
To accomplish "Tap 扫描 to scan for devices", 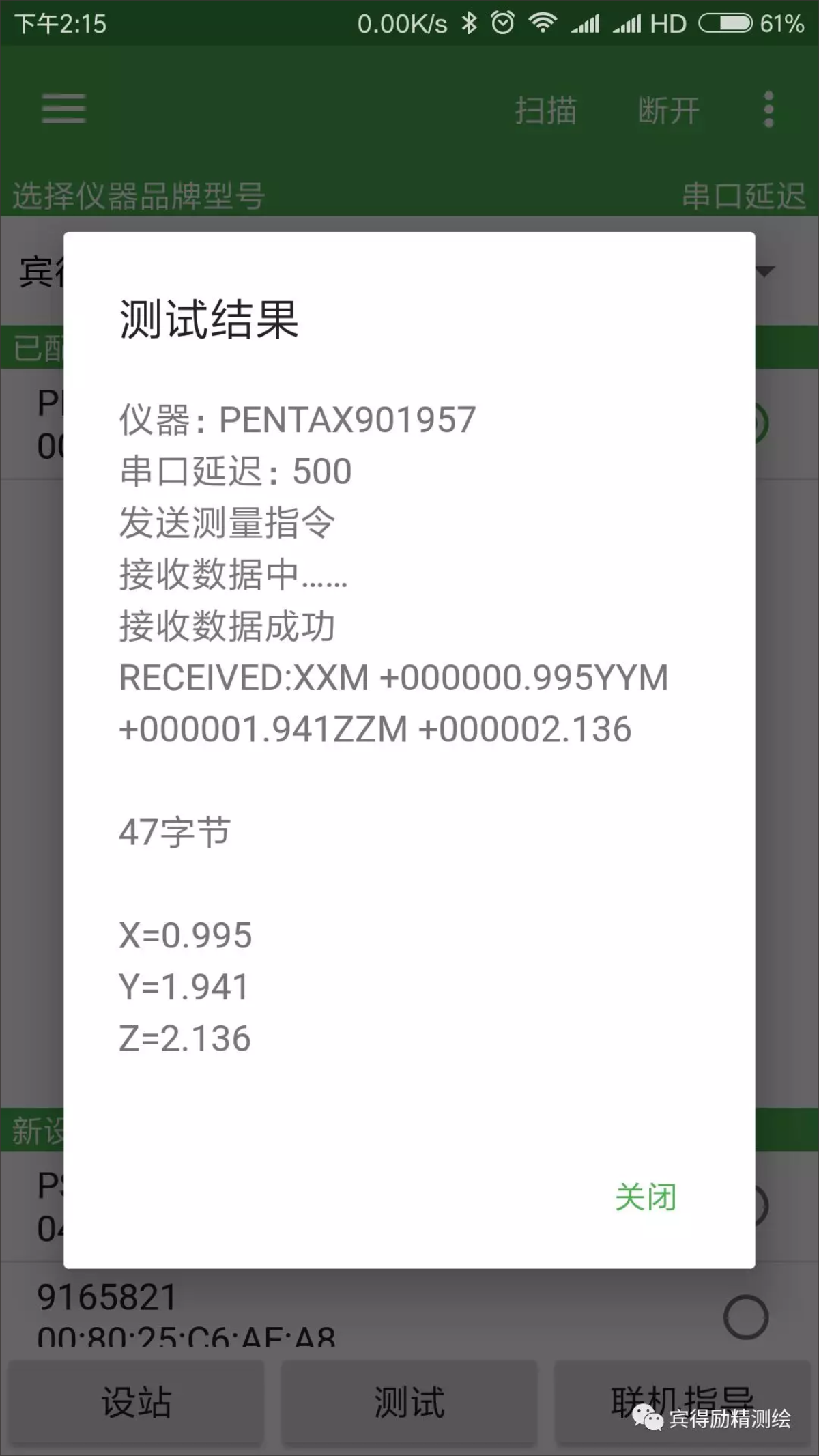I will 545,111.
